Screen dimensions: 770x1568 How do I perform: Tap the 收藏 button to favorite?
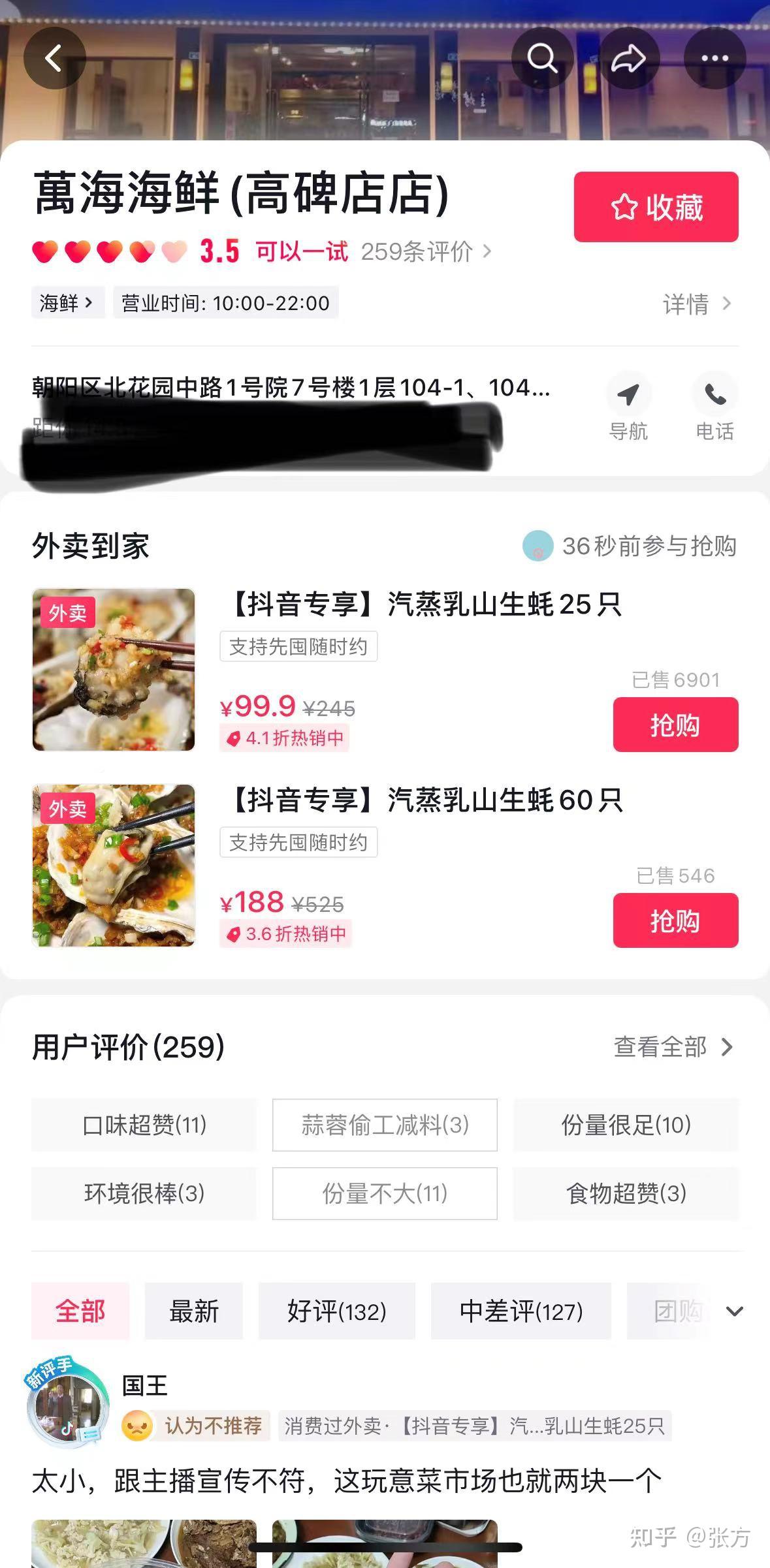656,207
